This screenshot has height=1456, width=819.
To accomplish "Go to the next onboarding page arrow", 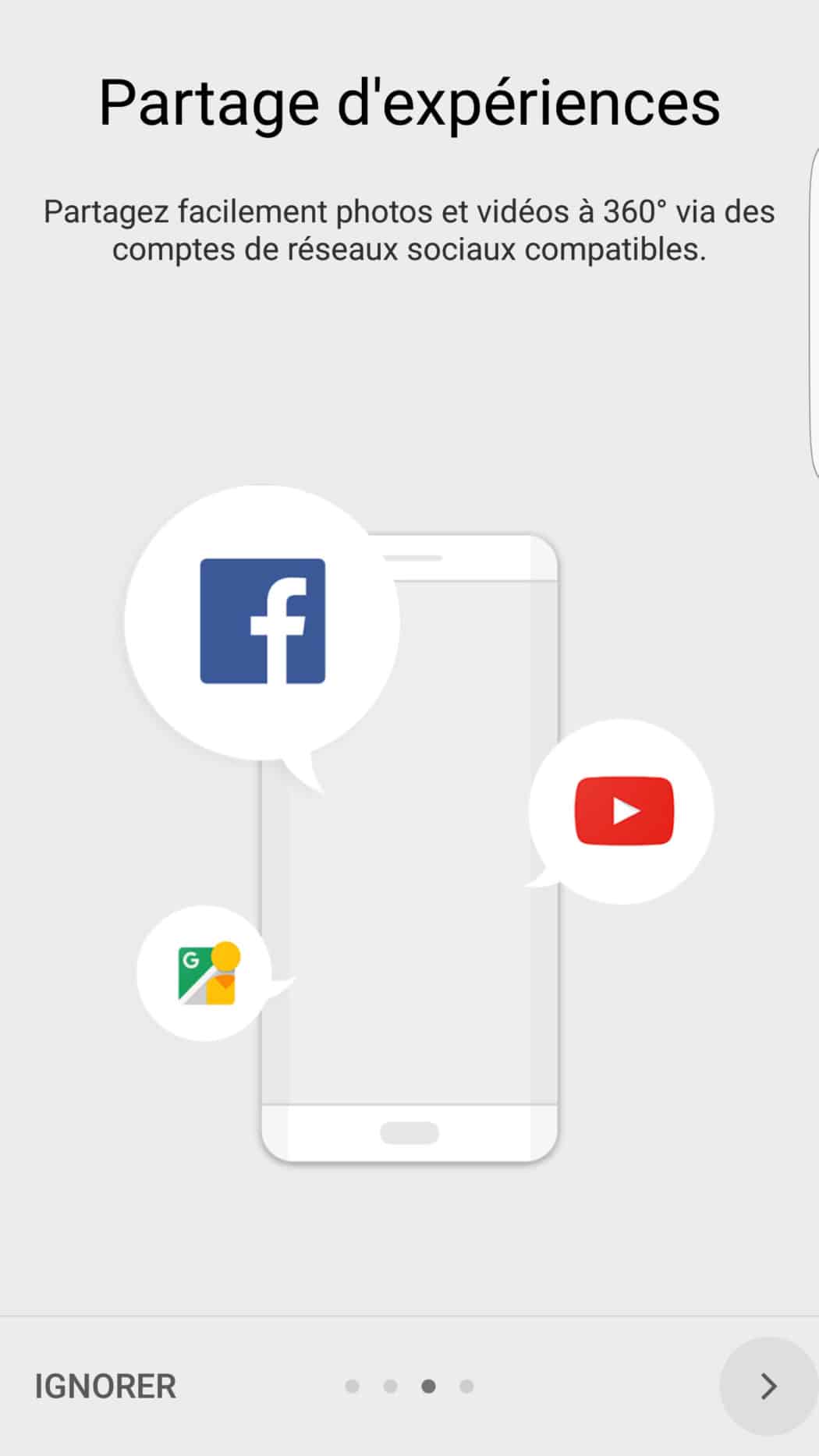I will 768,1386.
